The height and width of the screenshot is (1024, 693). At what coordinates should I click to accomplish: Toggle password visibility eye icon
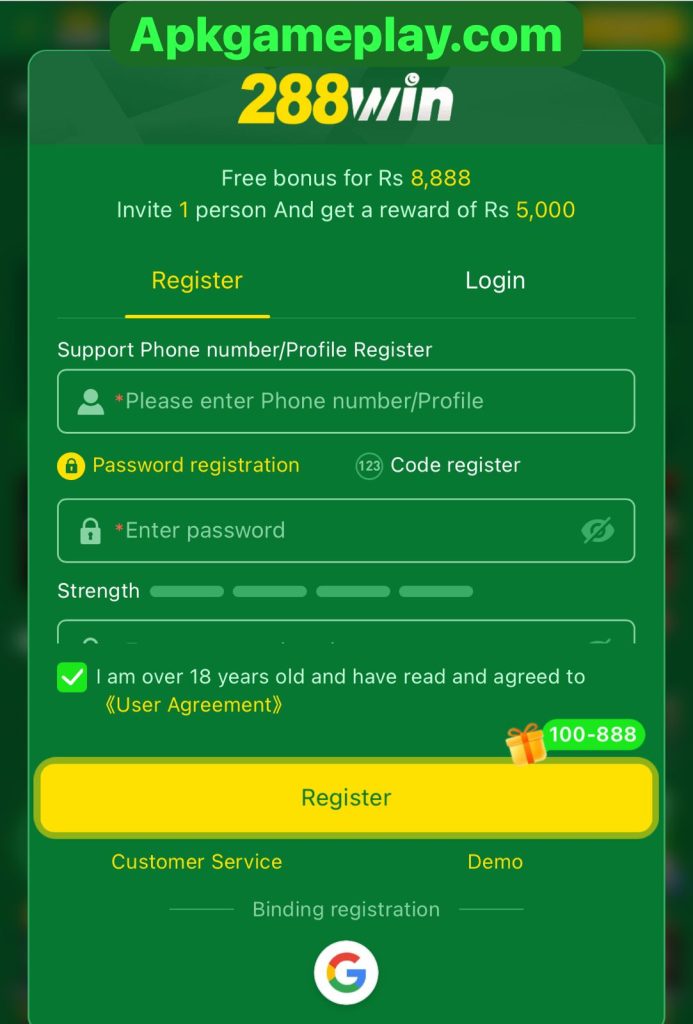point(597,530)
